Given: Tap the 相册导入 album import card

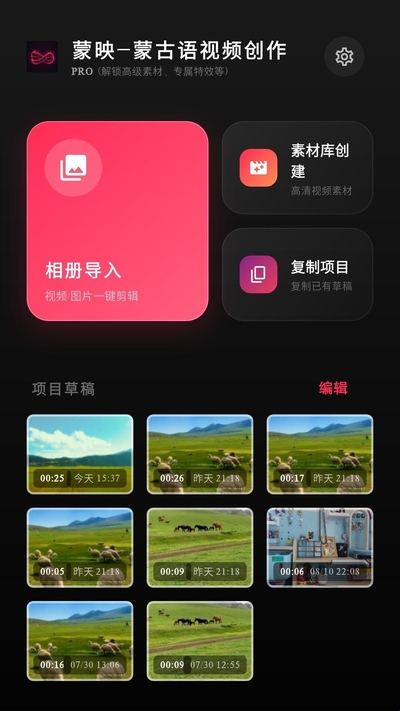Looking at the screenshot, I should point(118,221).
